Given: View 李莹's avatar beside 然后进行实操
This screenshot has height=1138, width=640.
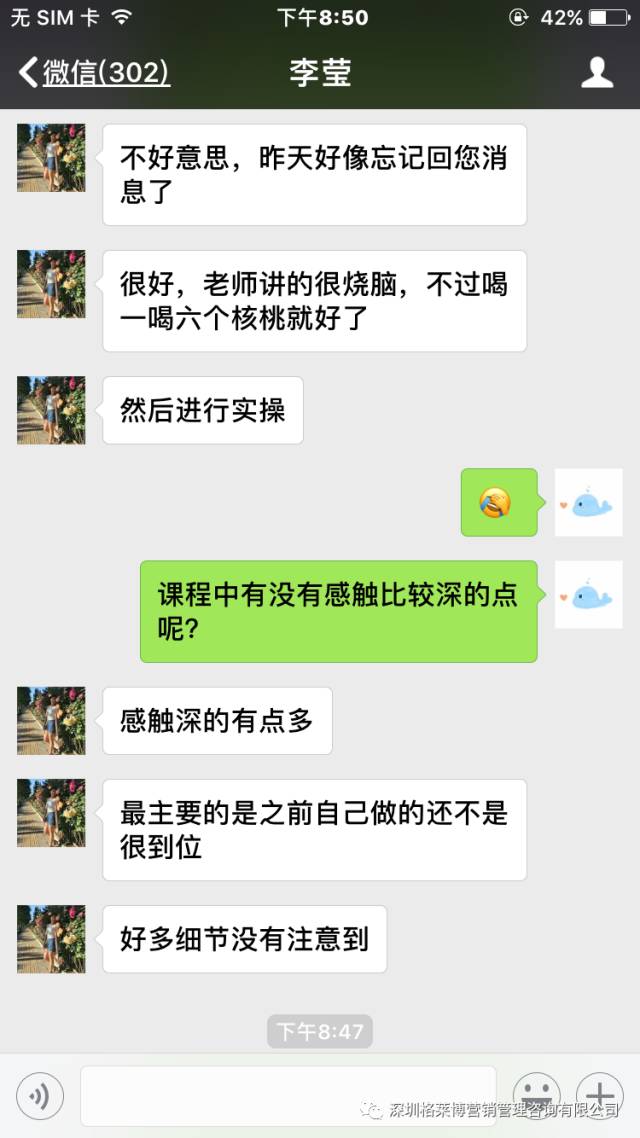Looking at the screenshot, I should tap(51, 410).
